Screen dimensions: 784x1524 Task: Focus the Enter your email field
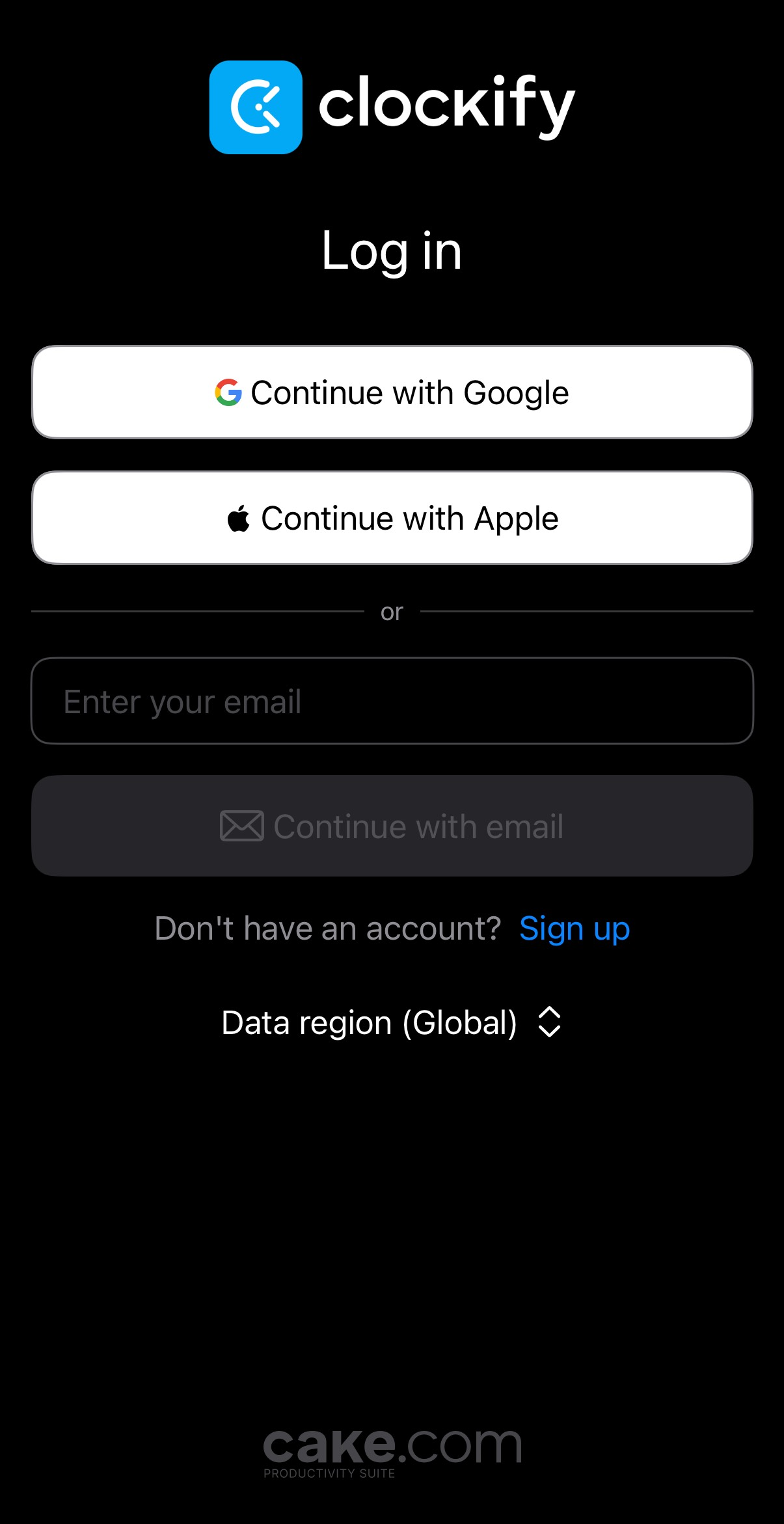coord(392,701)
